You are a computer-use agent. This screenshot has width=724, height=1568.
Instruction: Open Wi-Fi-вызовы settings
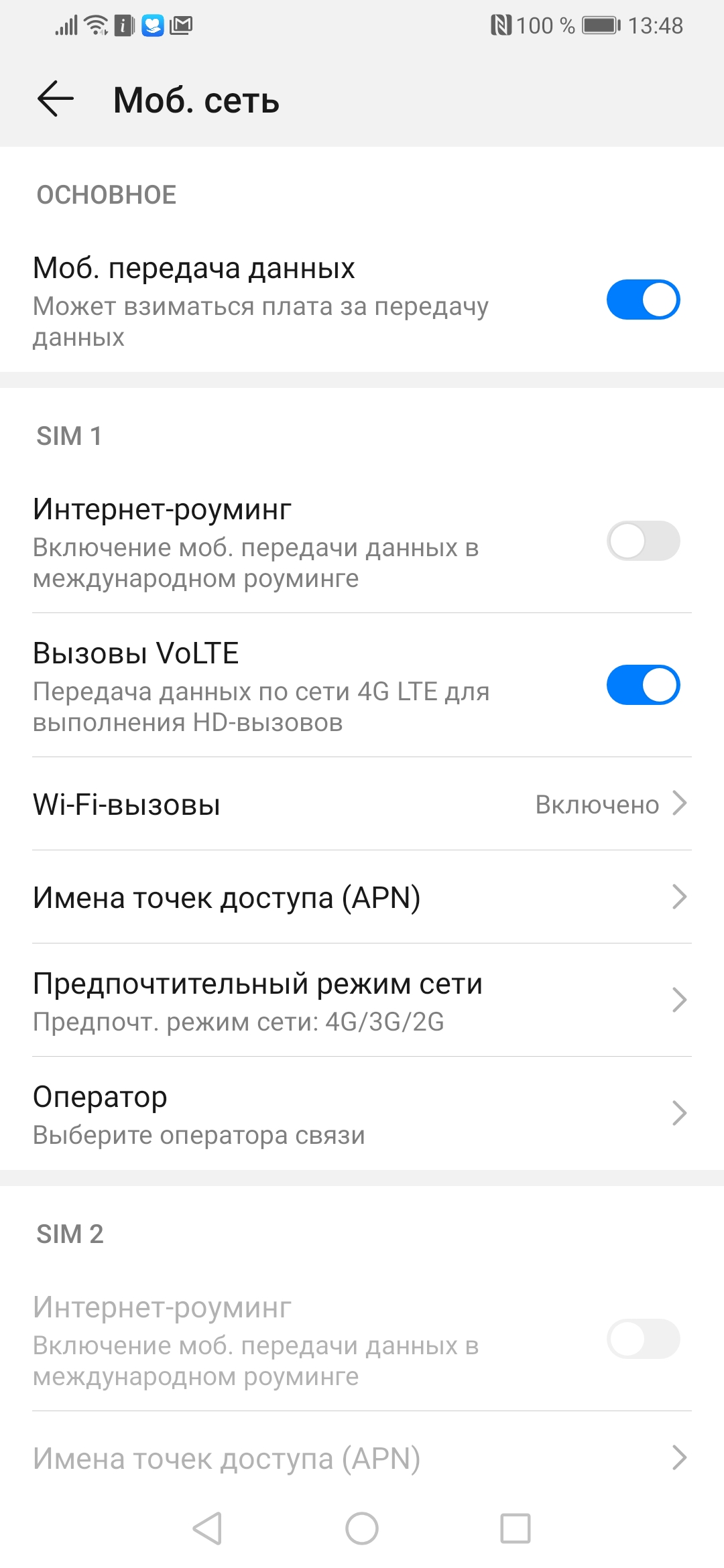point(362,804)
